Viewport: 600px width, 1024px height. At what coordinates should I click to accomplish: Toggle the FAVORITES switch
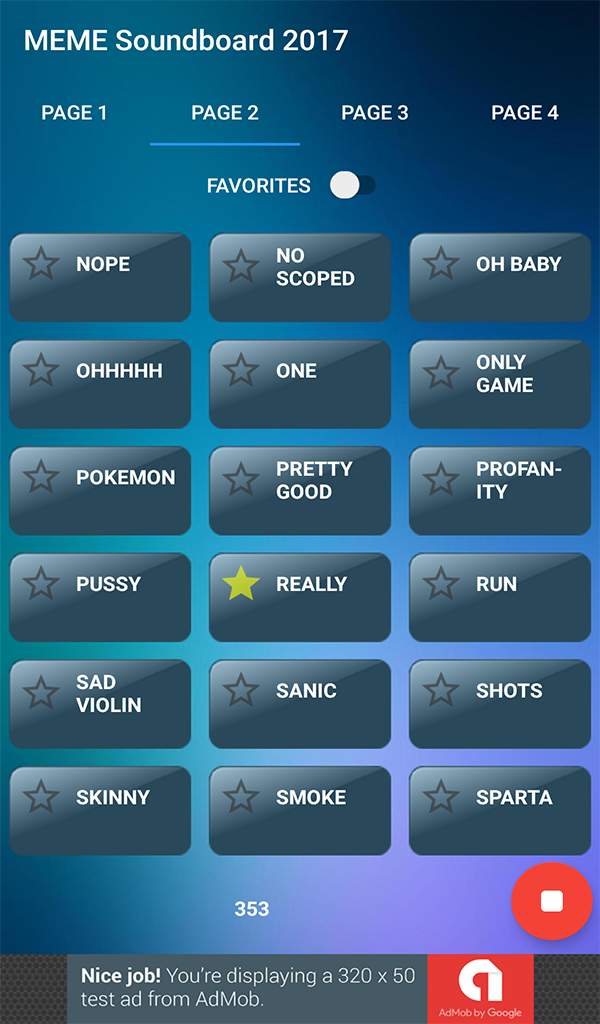coord(352,185)
